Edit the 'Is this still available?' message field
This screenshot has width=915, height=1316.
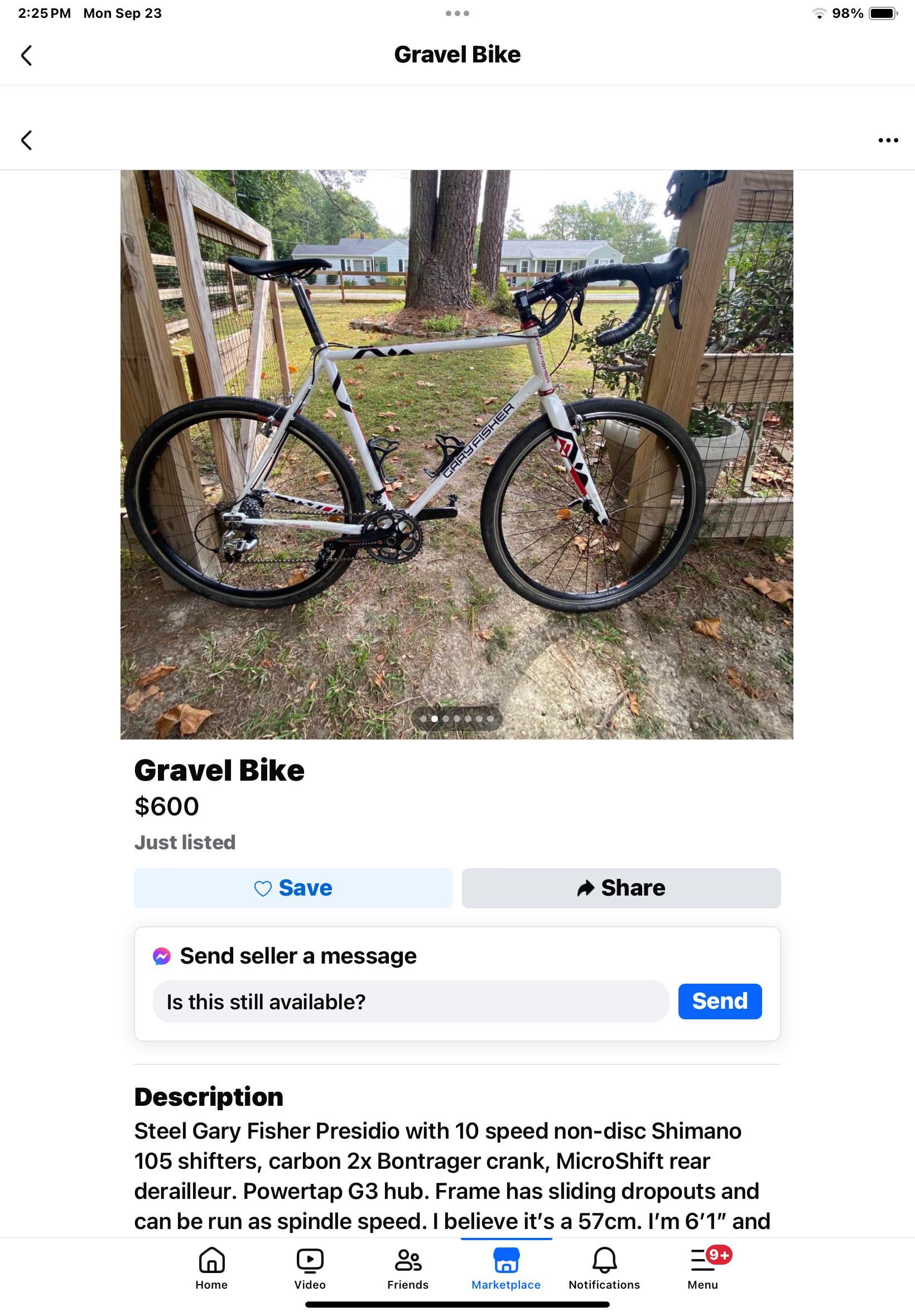point(411,1001)
